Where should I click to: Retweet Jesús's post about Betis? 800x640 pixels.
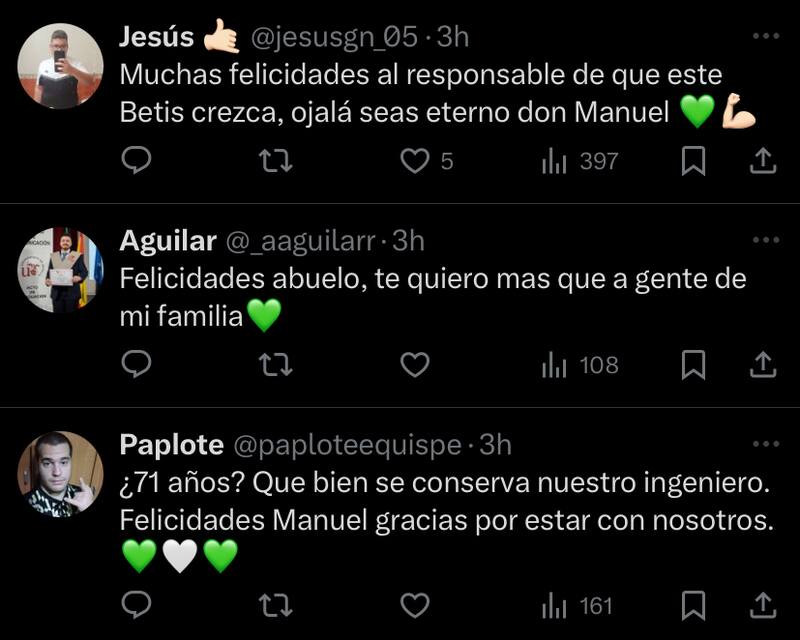click(x=275, y=161)
